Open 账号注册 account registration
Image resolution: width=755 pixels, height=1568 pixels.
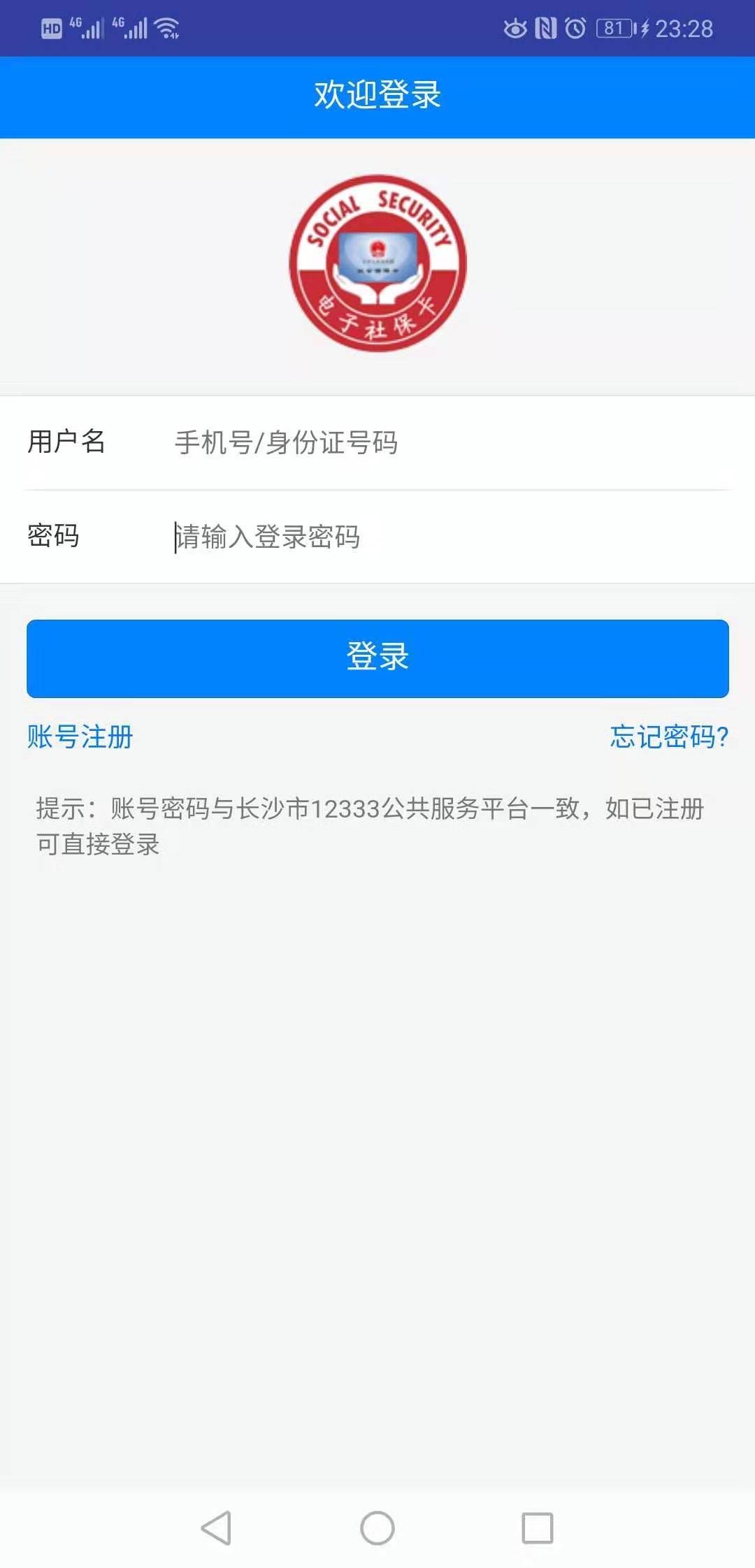(80, 736)
